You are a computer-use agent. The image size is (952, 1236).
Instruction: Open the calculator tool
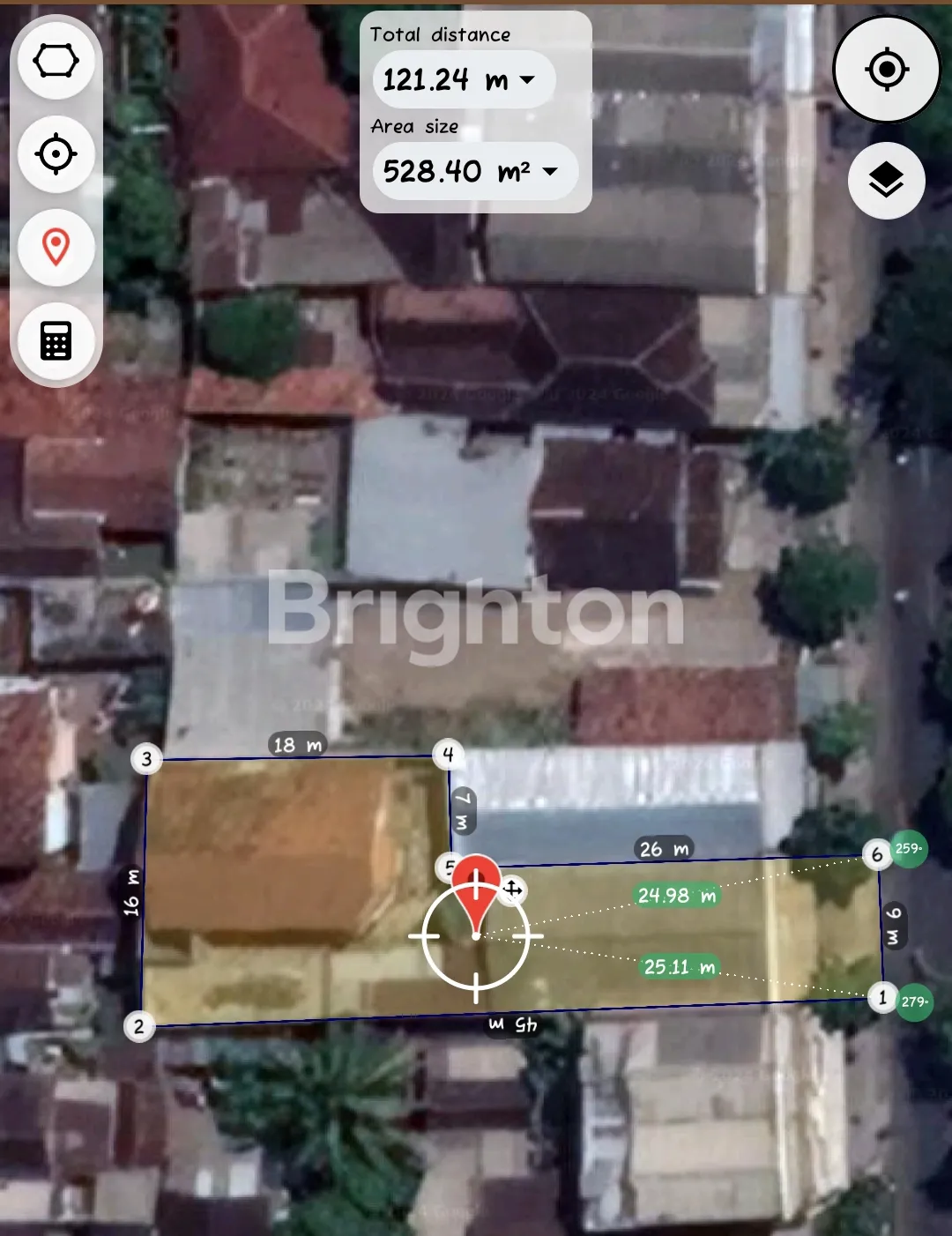(x=56, y=340)
